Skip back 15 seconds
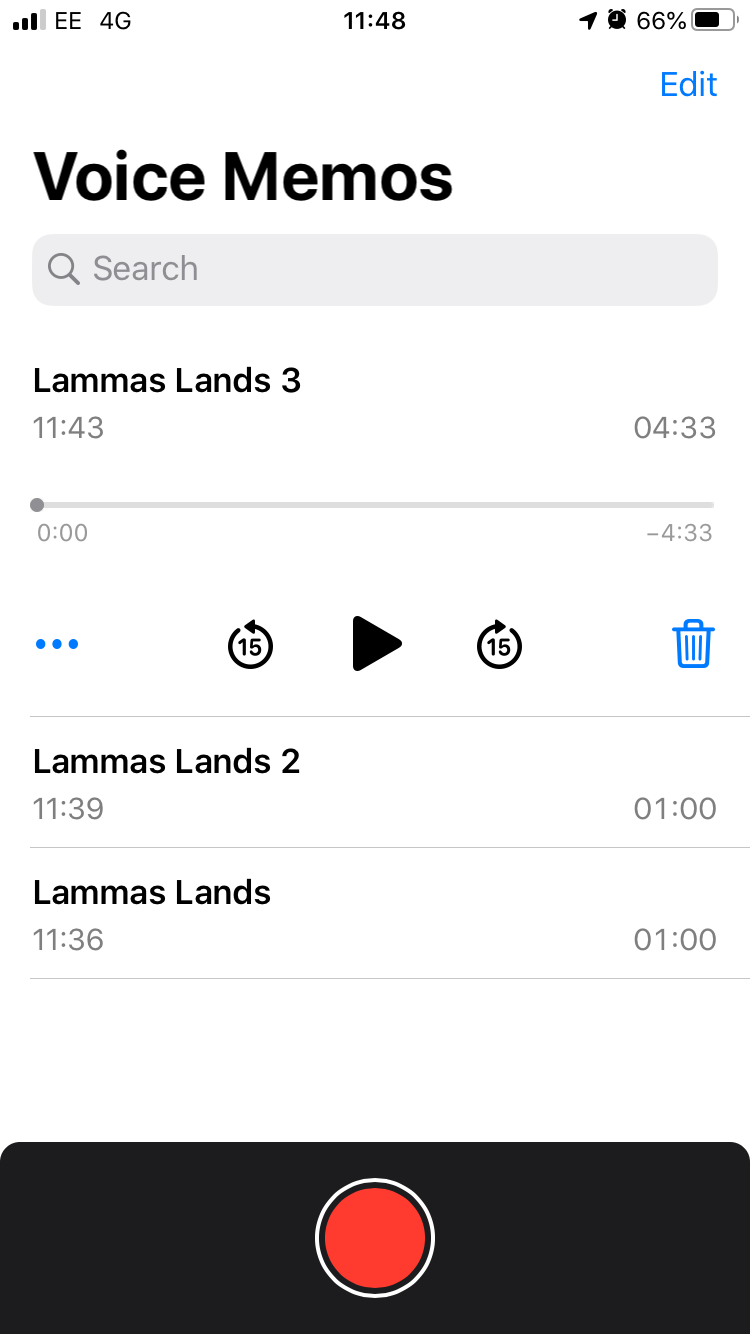 pyautogui.click(x=250, y=645)
